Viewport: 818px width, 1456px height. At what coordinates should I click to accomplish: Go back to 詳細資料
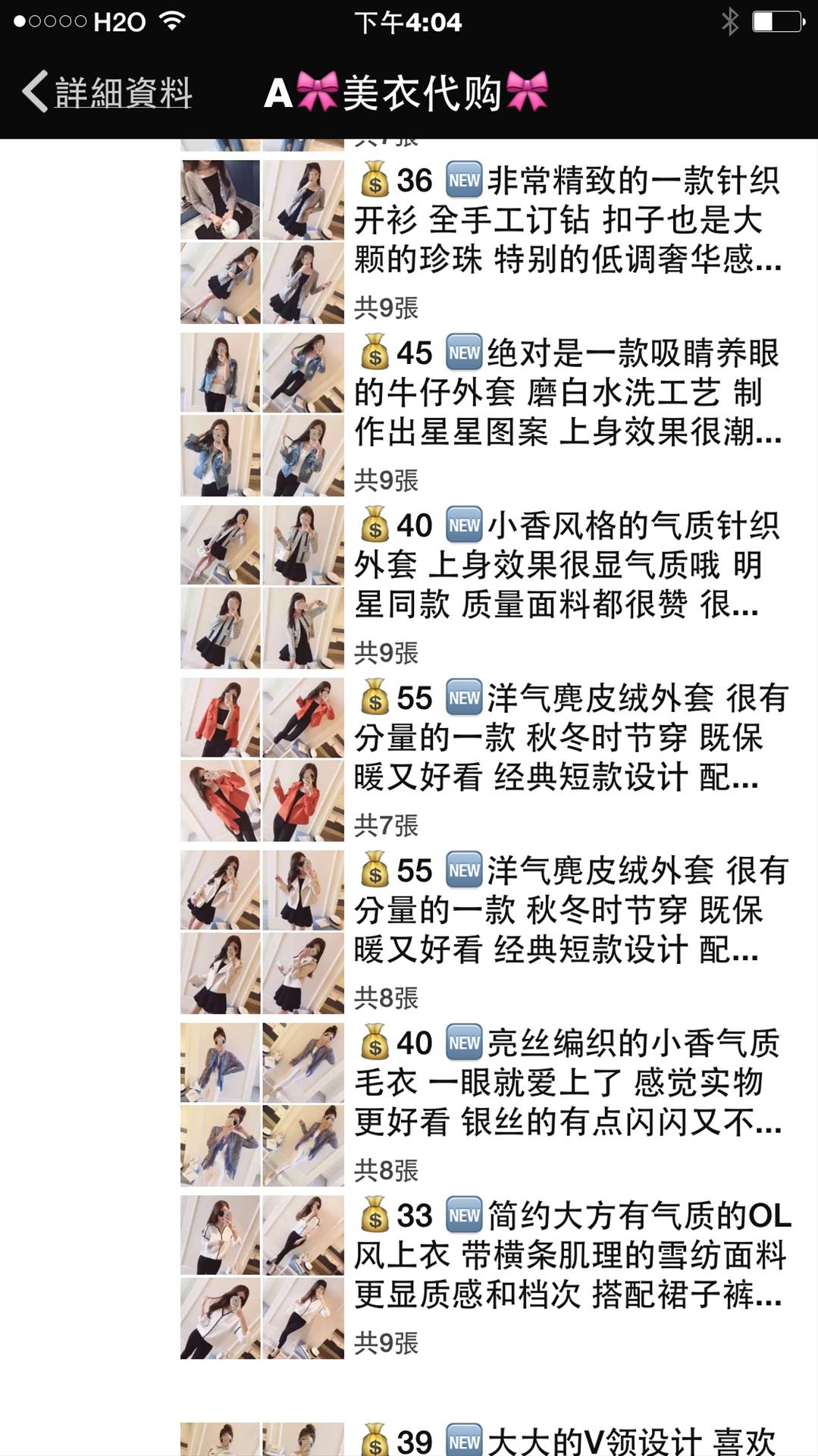click(x=106, y=93)
